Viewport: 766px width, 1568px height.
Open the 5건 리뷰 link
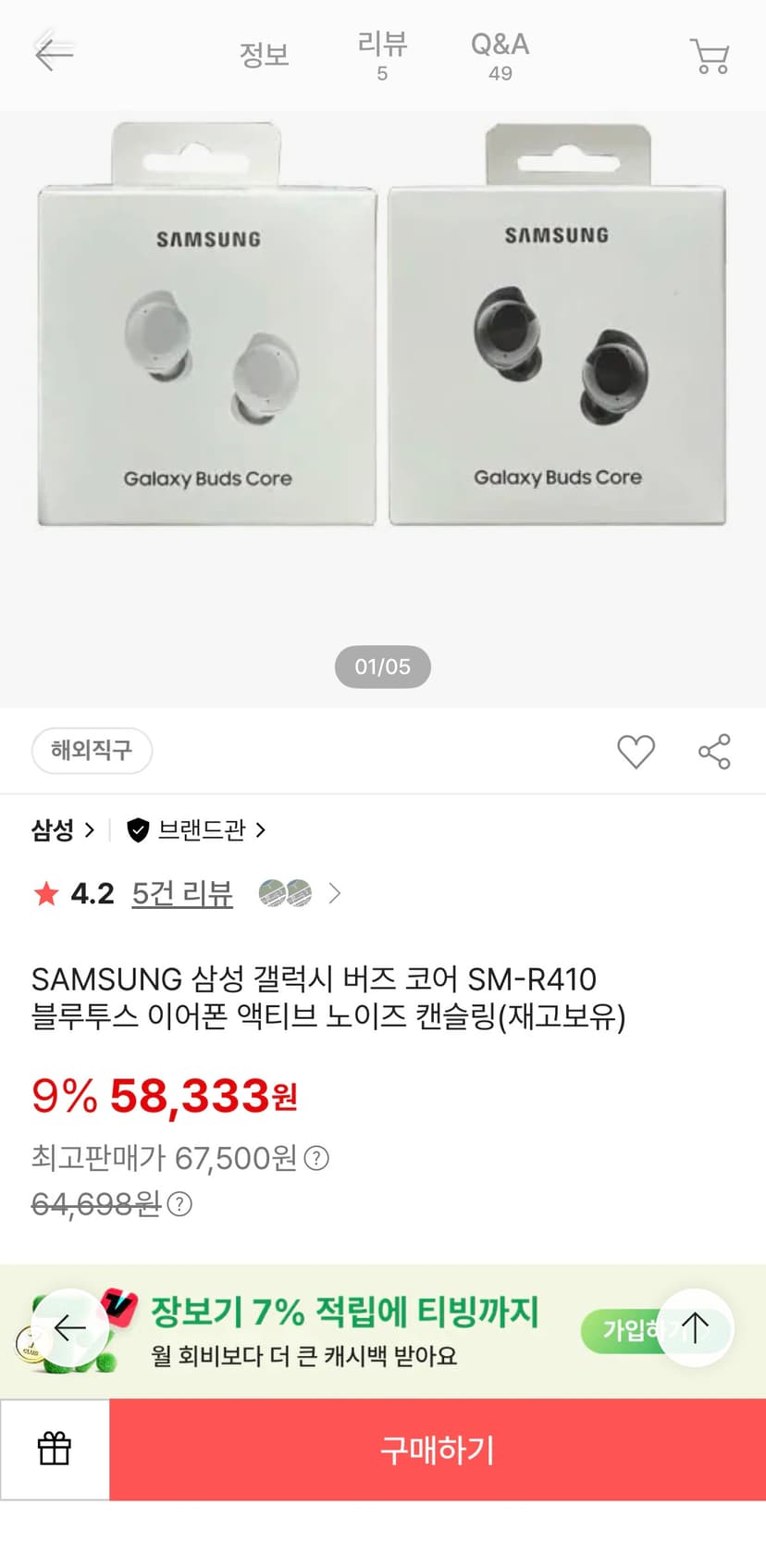tap(182, 893)
